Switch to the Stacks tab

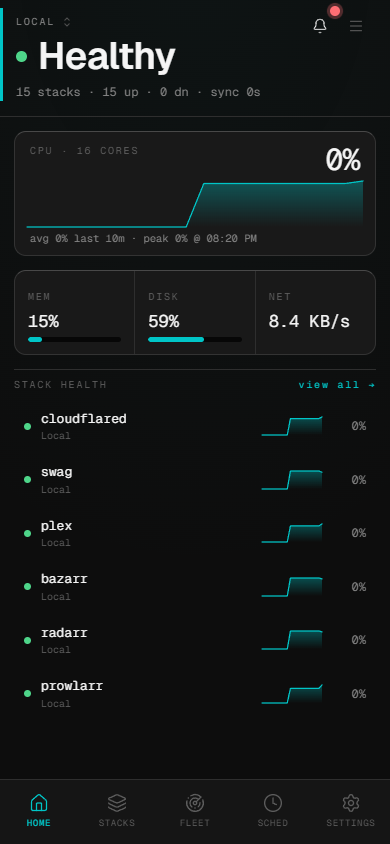117,811
